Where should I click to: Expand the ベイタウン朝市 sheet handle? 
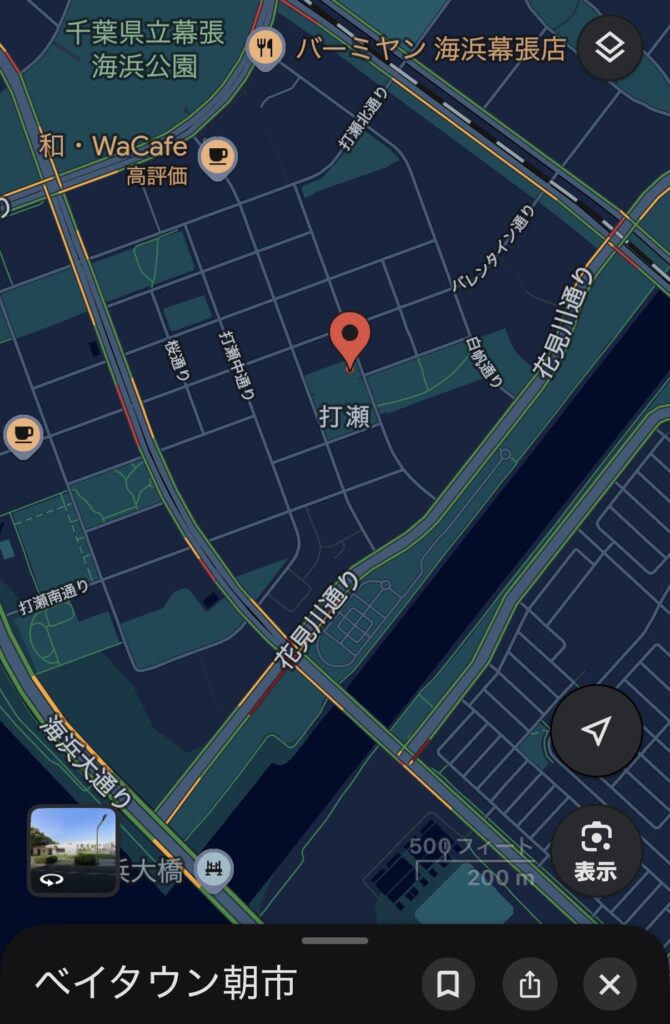click(335, 941)
